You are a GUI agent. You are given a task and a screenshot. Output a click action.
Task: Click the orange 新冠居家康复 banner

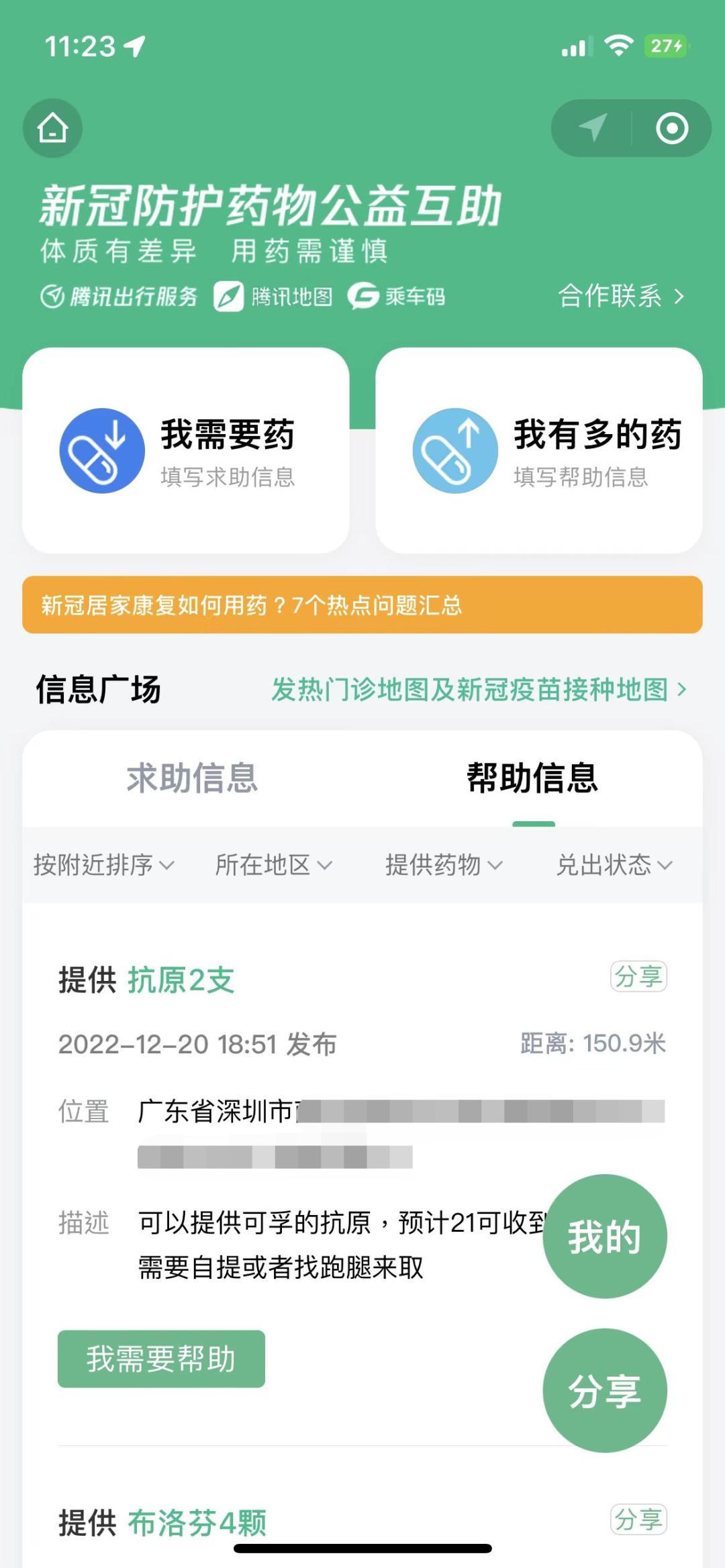point(362,606)
